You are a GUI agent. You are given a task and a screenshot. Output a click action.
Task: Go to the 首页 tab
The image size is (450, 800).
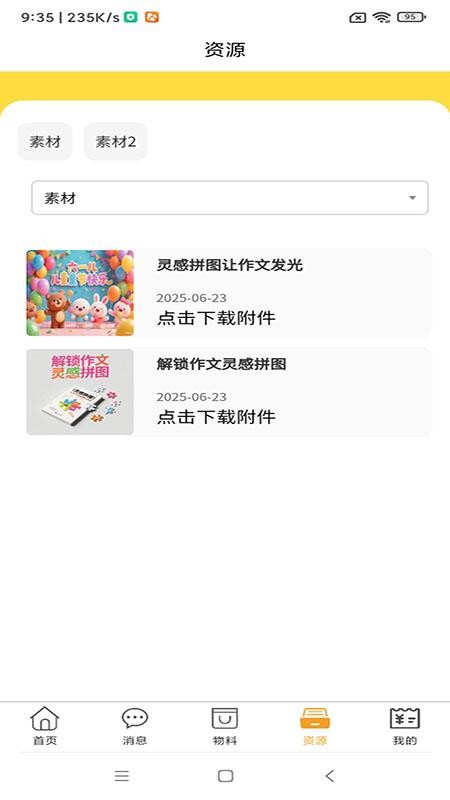[45, 727]
